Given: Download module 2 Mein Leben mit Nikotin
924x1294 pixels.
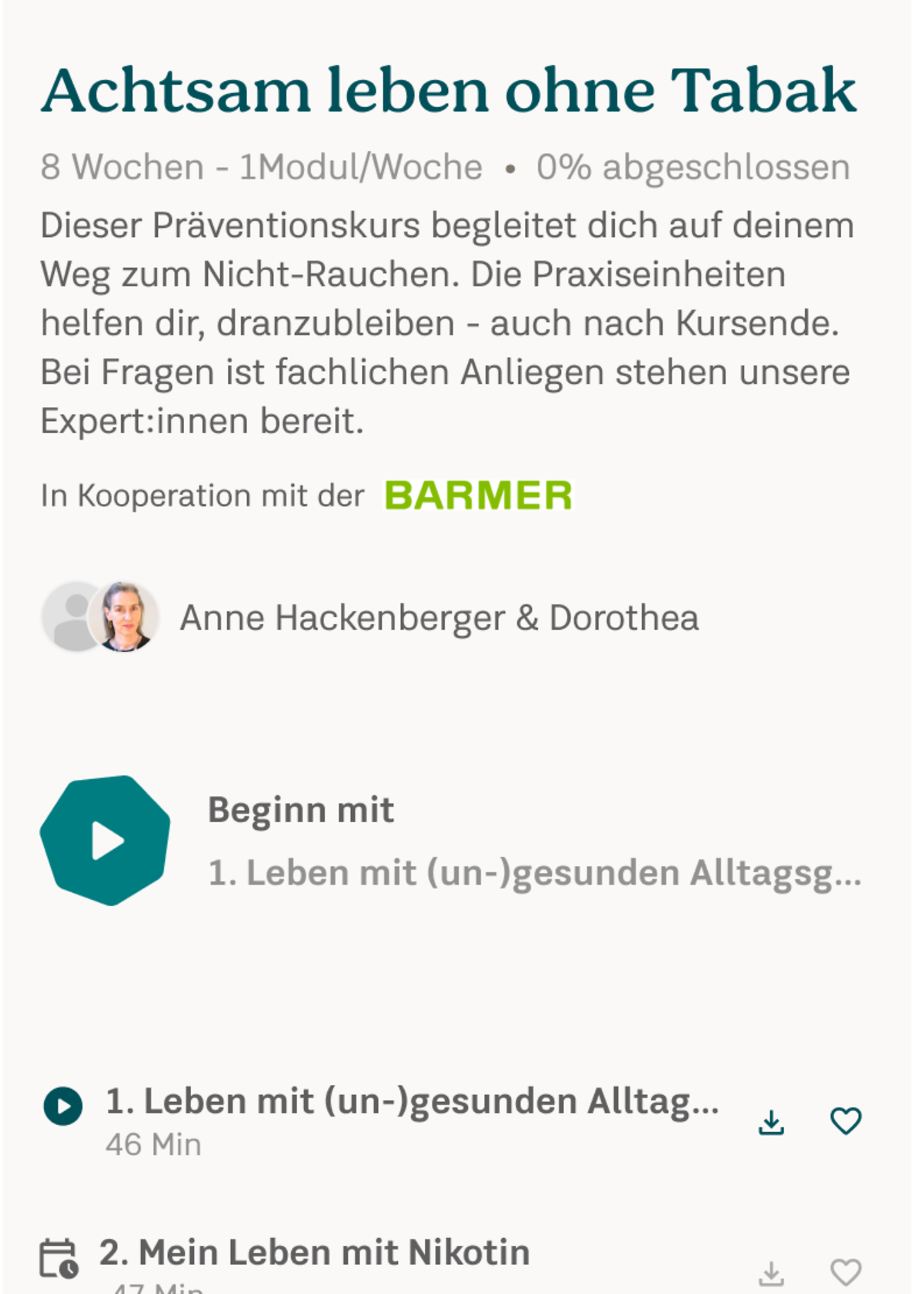Looking at the screenshot, I should [771, 1273].
